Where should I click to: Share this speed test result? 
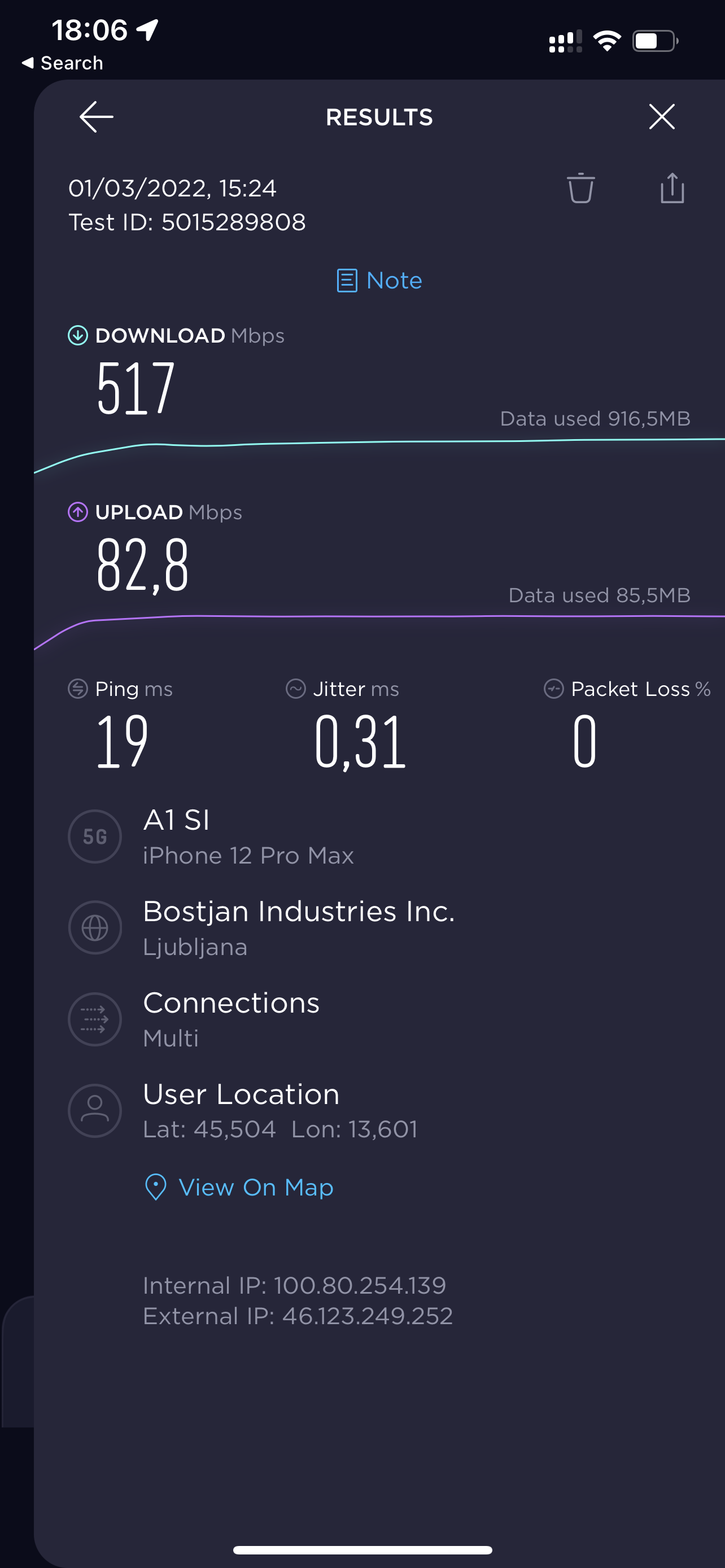coord(672,187)
